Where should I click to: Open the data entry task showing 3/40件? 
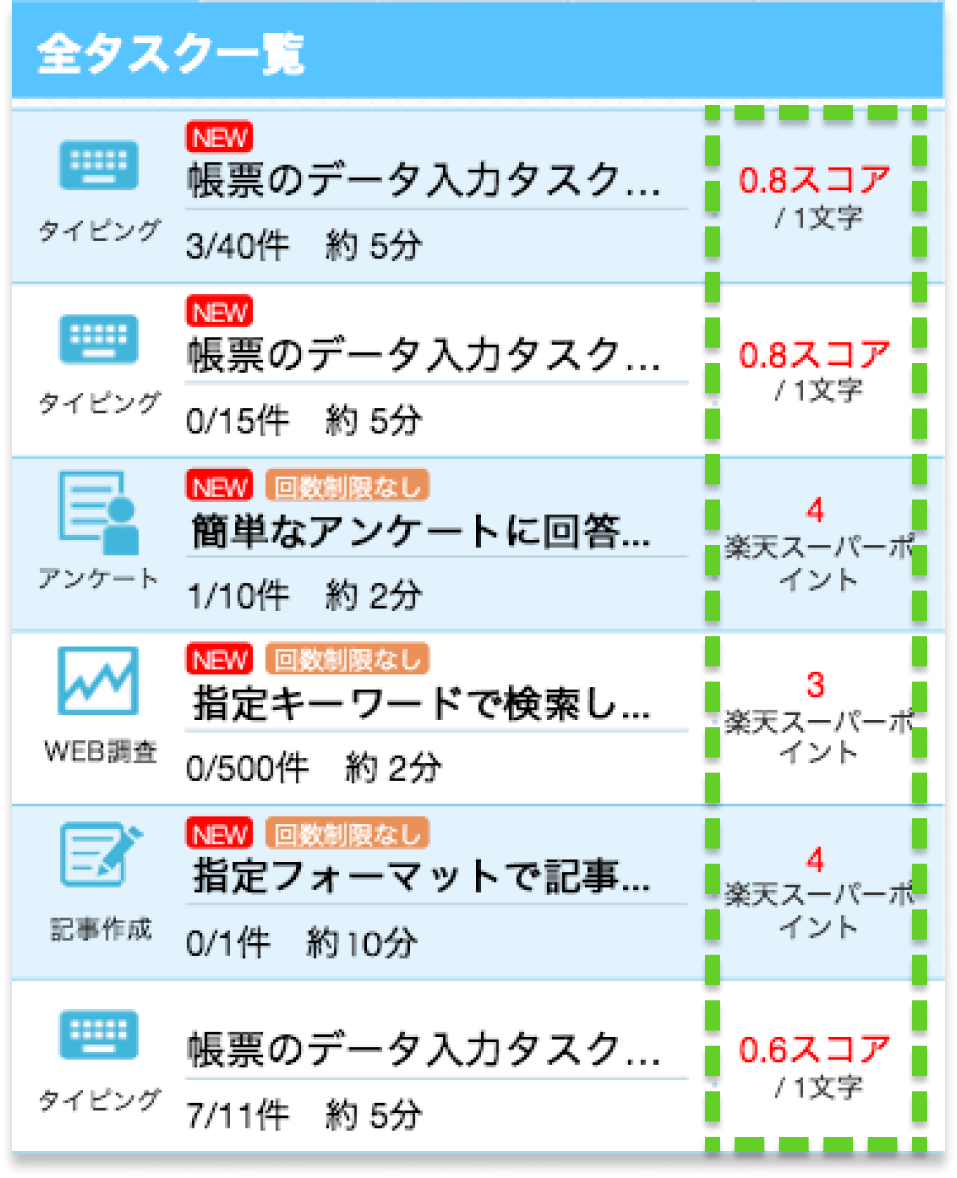click(x=423, y=181)
